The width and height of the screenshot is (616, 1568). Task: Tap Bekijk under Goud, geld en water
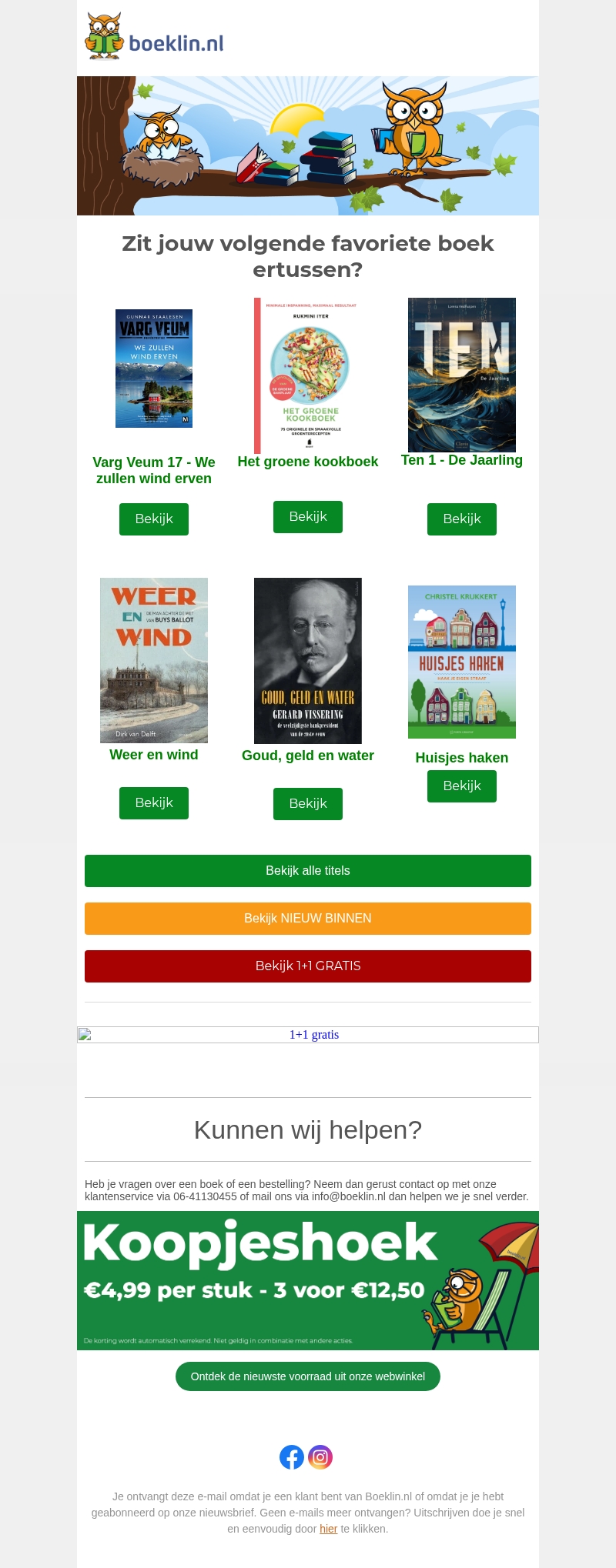point(308,804)
